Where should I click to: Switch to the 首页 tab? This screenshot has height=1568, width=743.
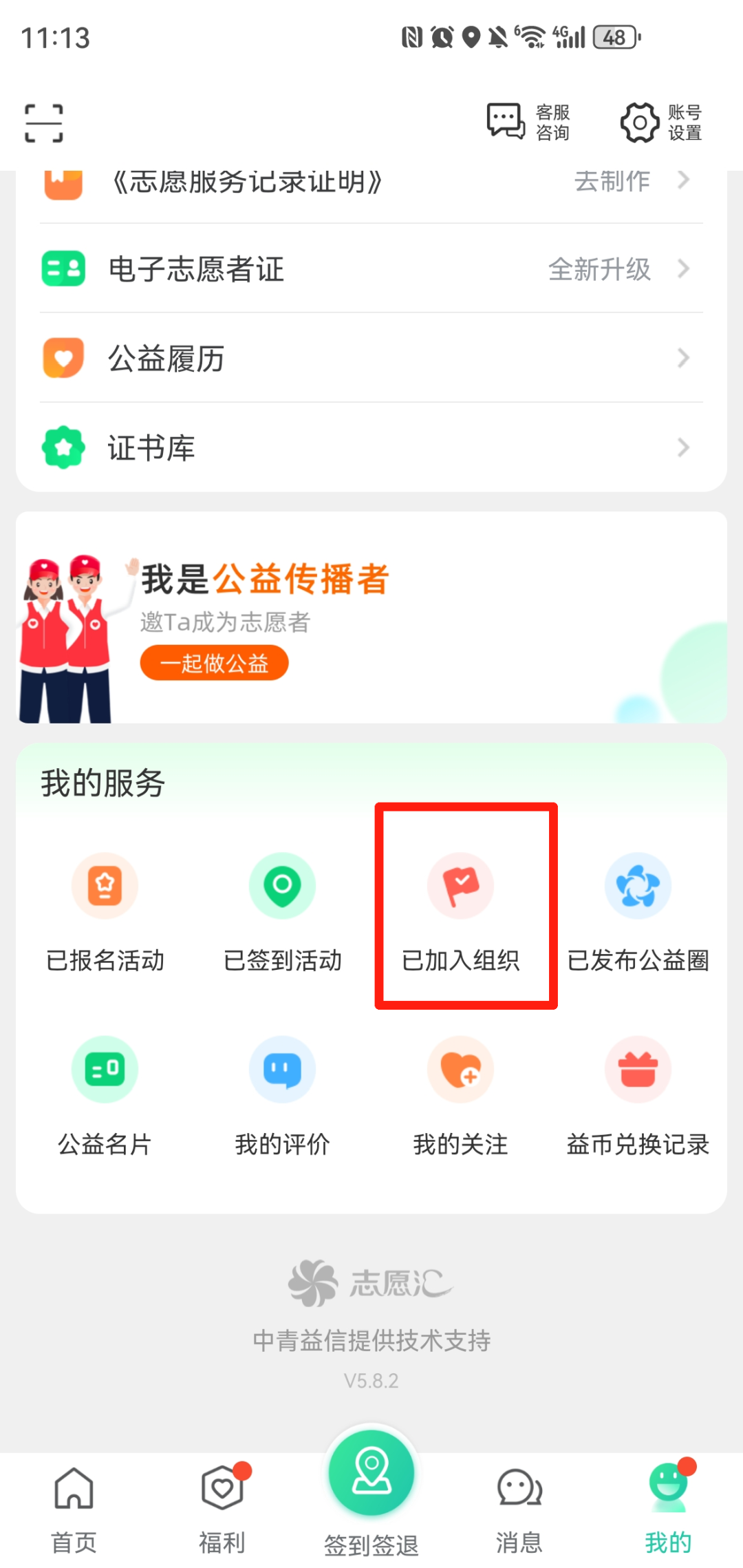pyautogui.click(x=74, y=1509)
